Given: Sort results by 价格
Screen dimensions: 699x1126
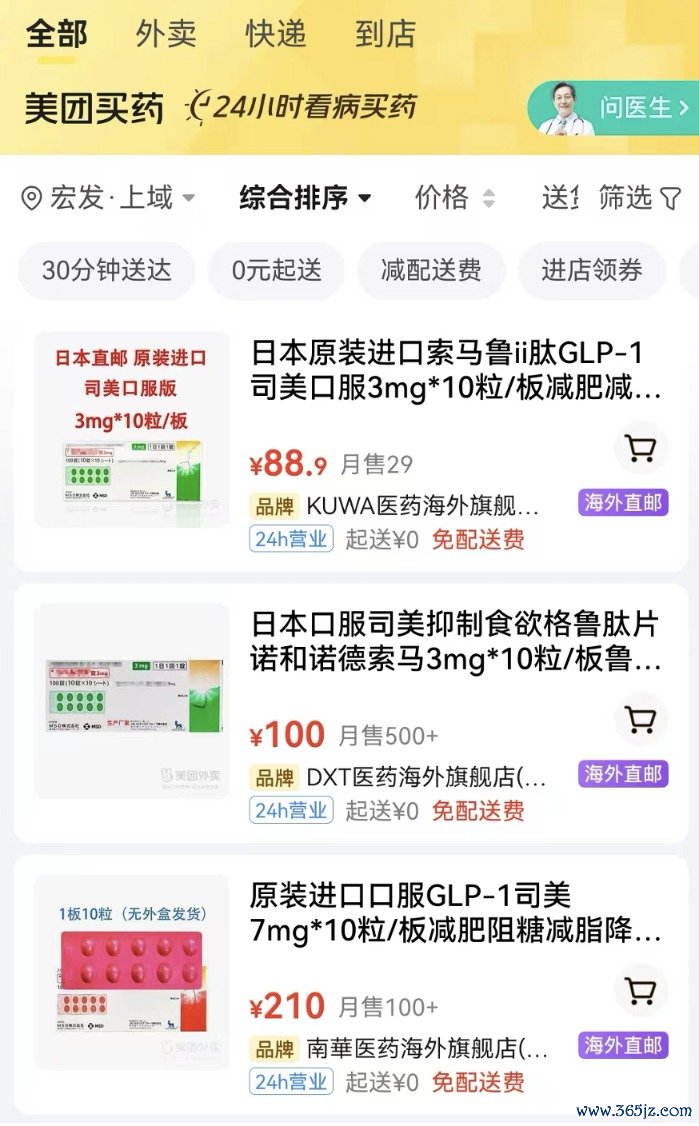Looking at the screenshot, I should [455, 198].
